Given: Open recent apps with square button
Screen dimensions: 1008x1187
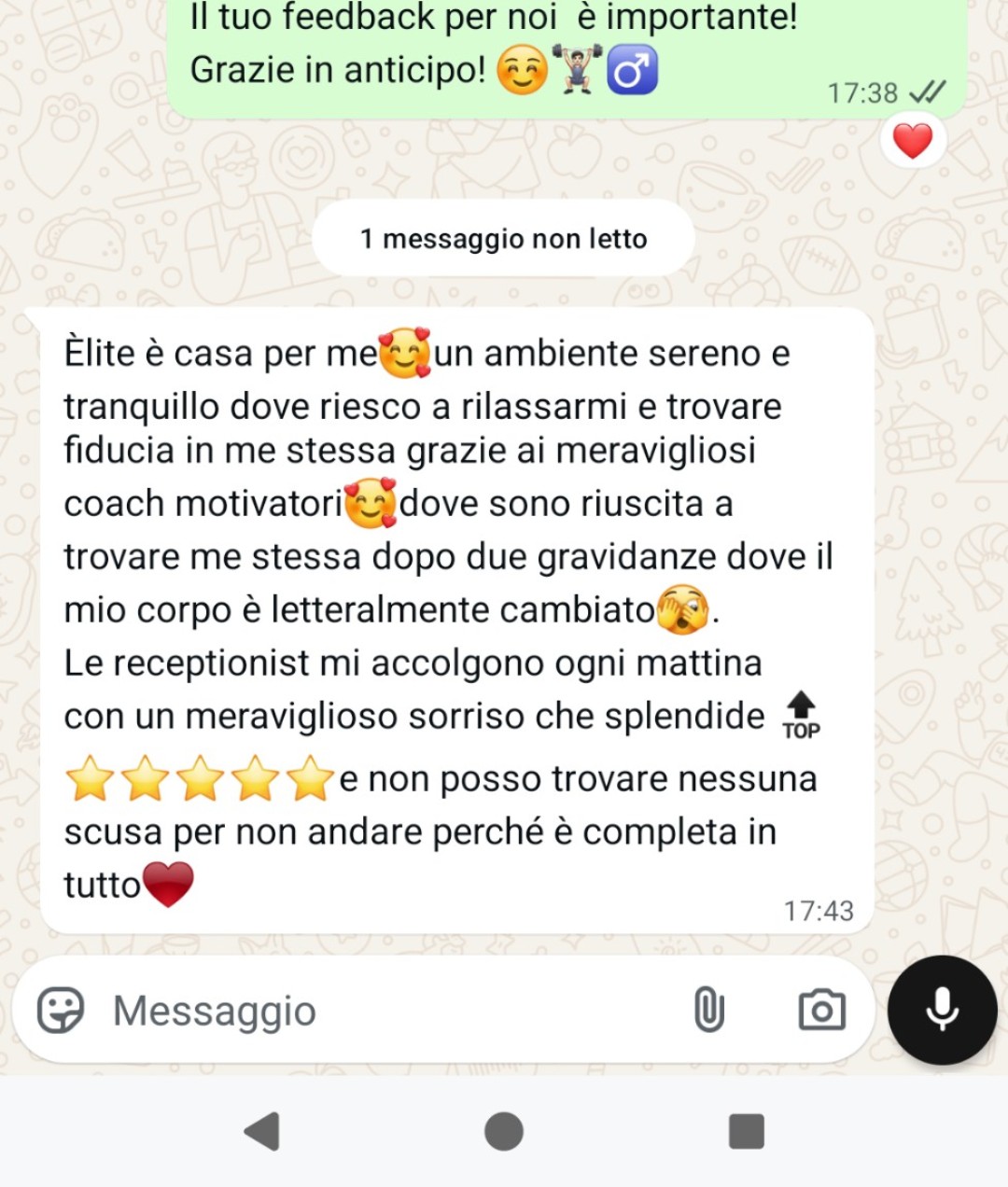Looking at the screenshot, I should (746, 1132).
